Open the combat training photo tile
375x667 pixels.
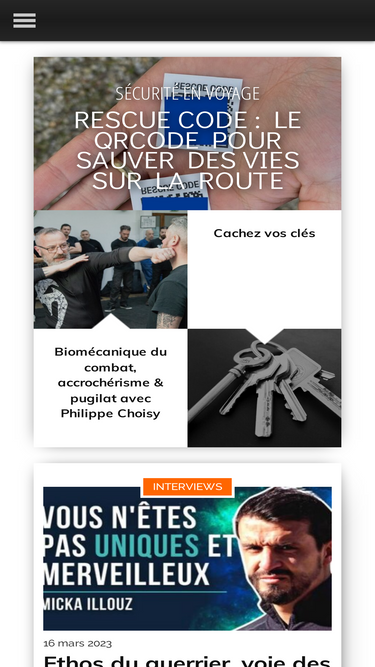(x=111, y=269)
